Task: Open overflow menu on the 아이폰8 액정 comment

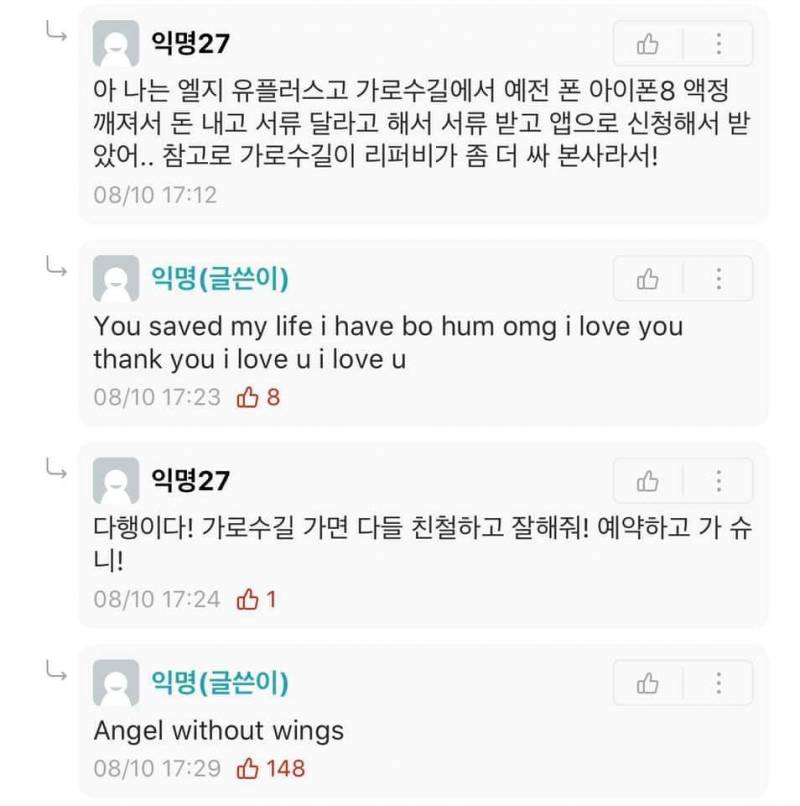Action: pos(718,44)
